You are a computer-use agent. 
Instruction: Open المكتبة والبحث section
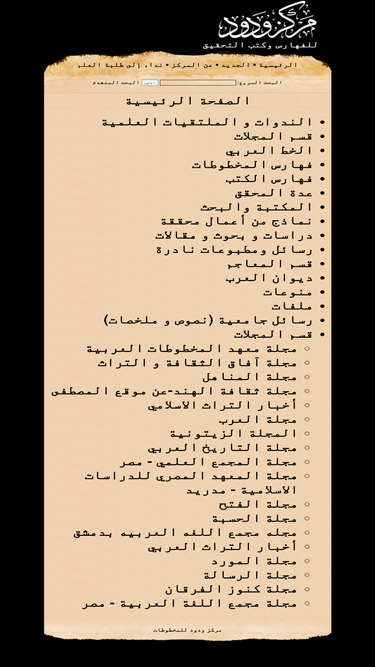(x=256, y=208)
